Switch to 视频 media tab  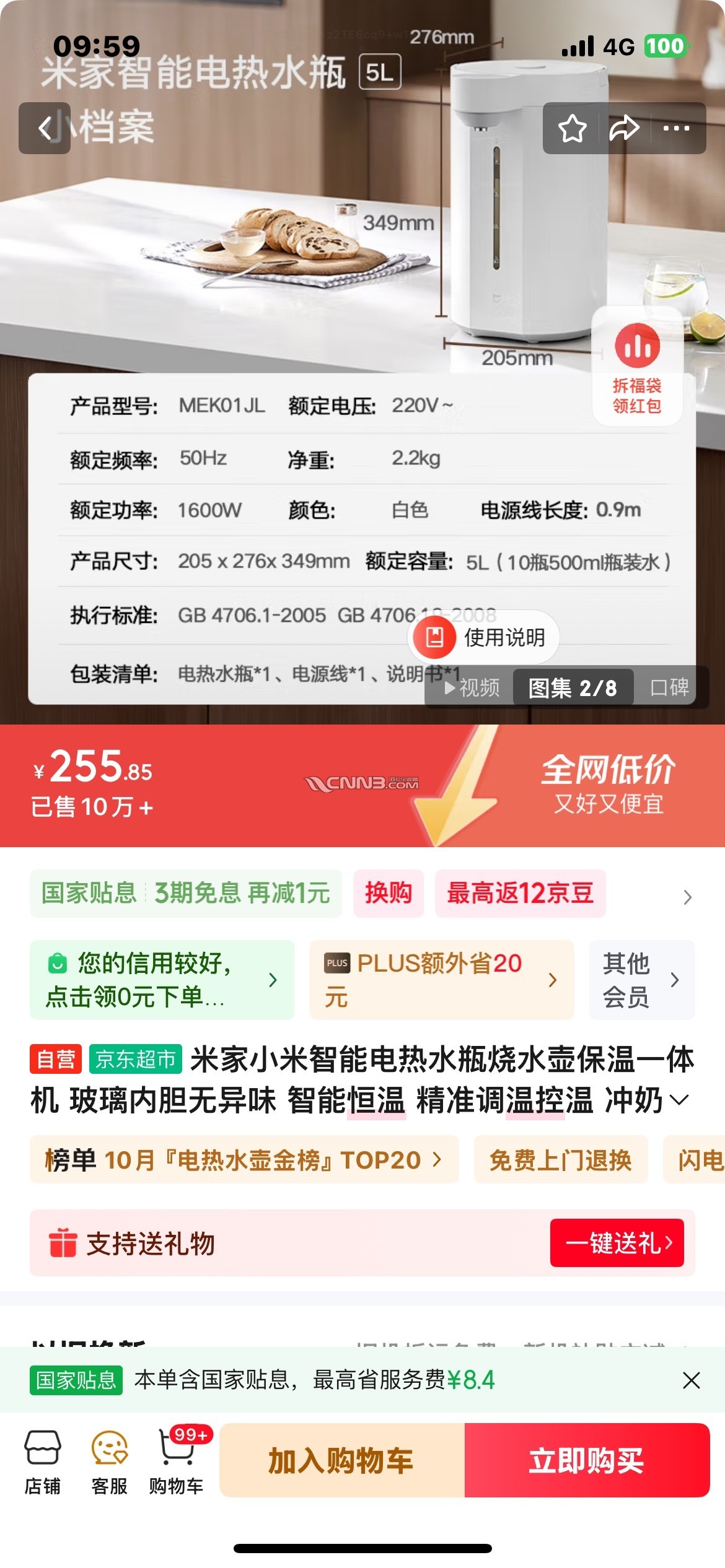(472, 687)
